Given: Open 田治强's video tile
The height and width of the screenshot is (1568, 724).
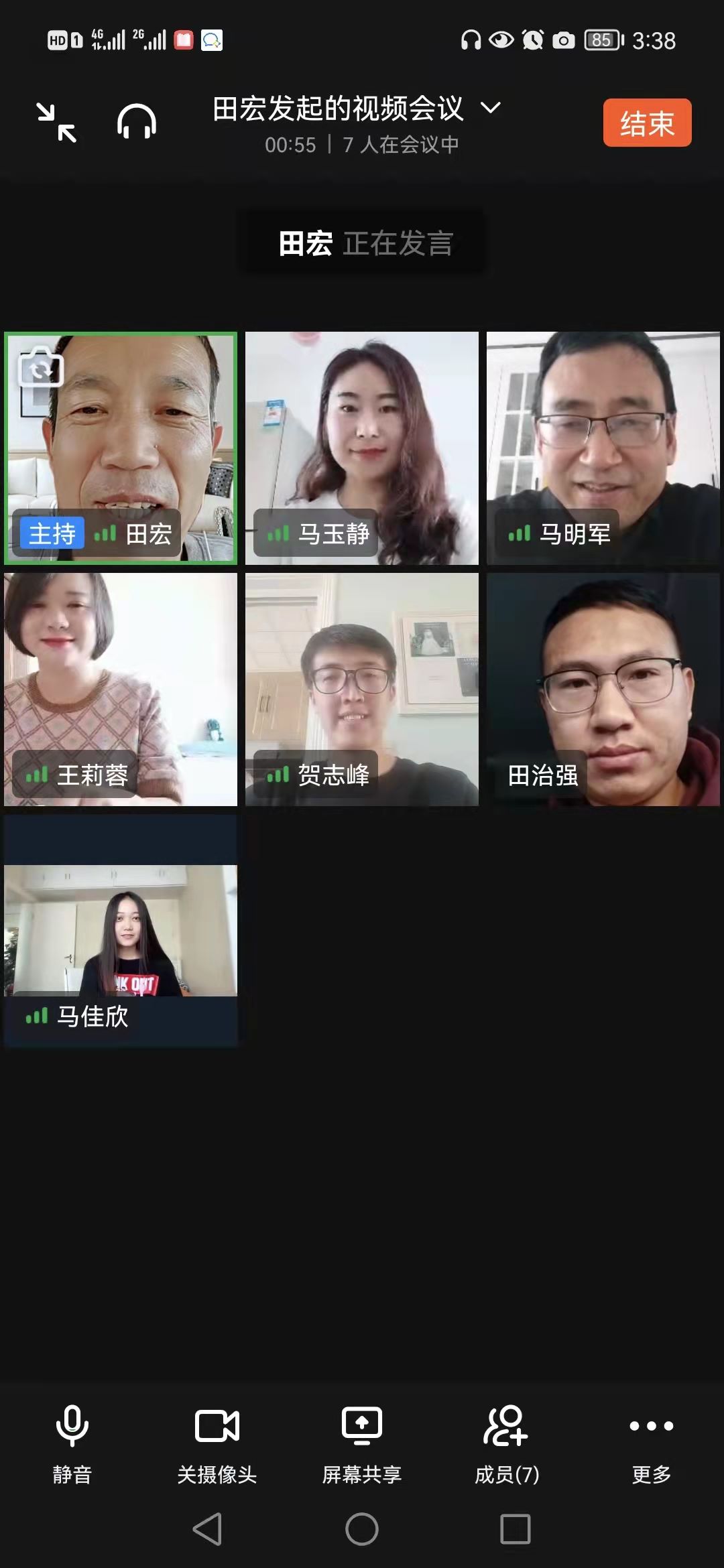Looking at the screenshot, I should pyautogui.click(x=603, y=689).
